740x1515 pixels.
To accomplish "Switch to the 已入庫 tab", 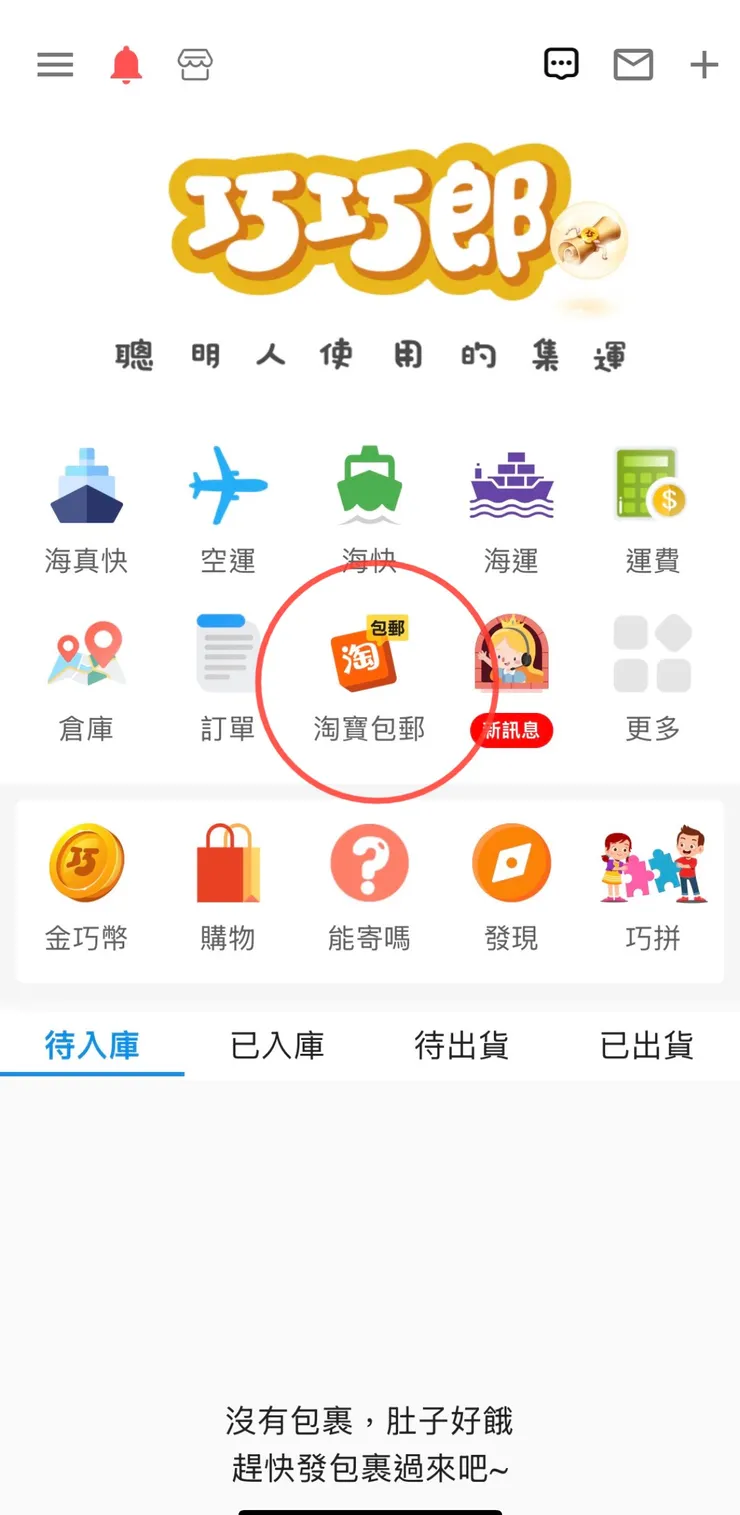I will point(278,1045).
